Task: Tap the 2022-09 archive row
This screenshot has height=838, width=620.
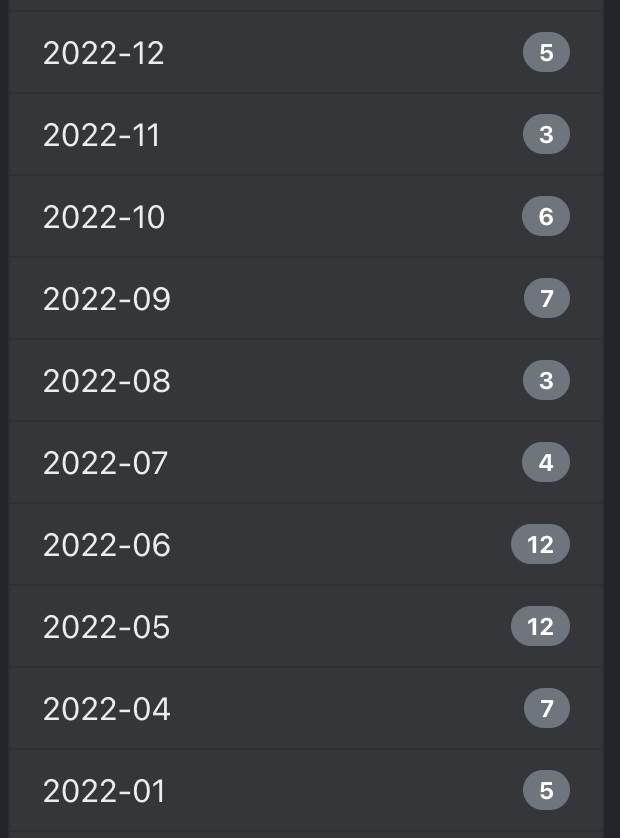Action: point(306,298)
